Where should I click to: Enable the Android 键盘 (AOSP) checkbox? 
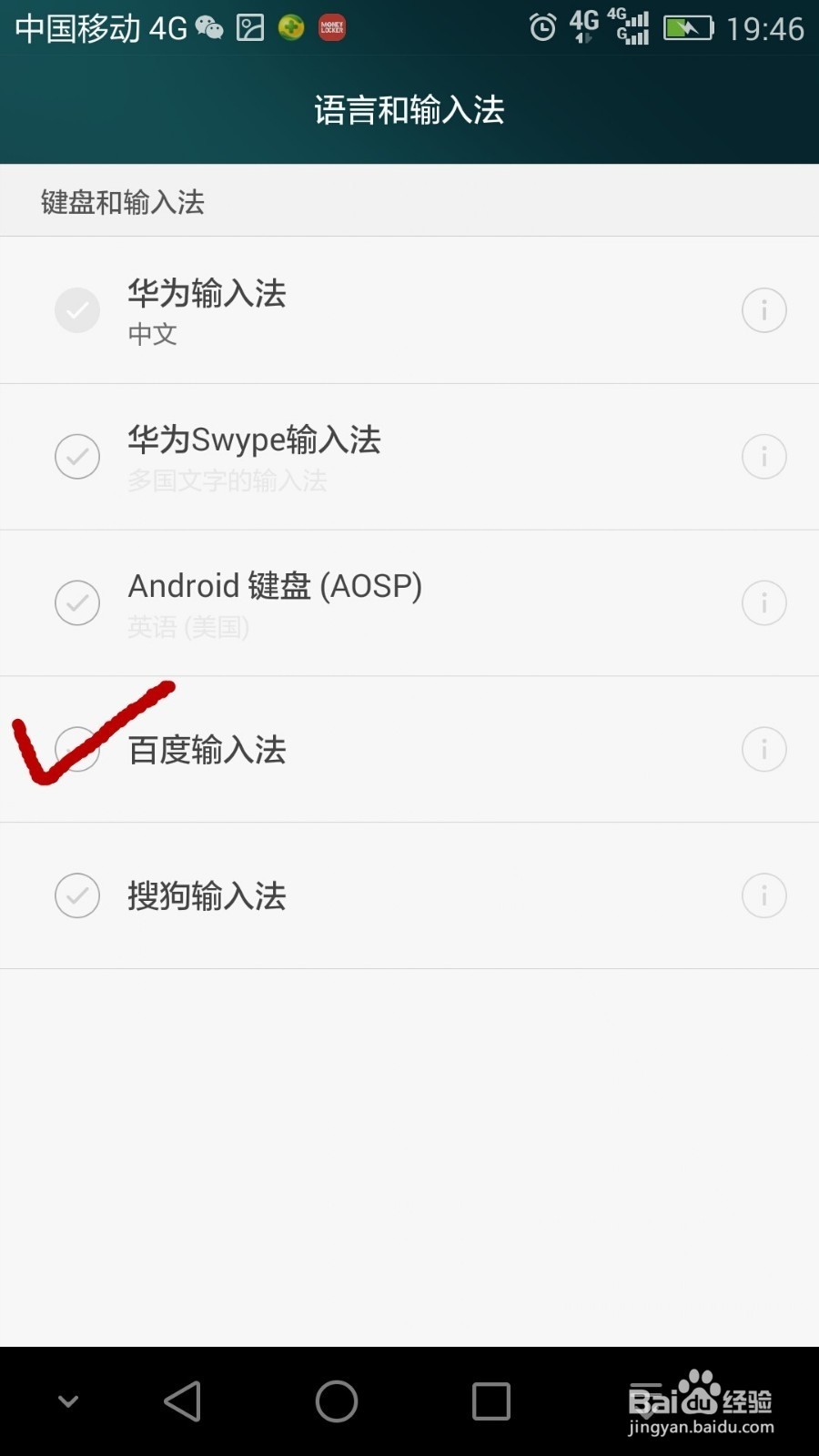pos(77,603)
